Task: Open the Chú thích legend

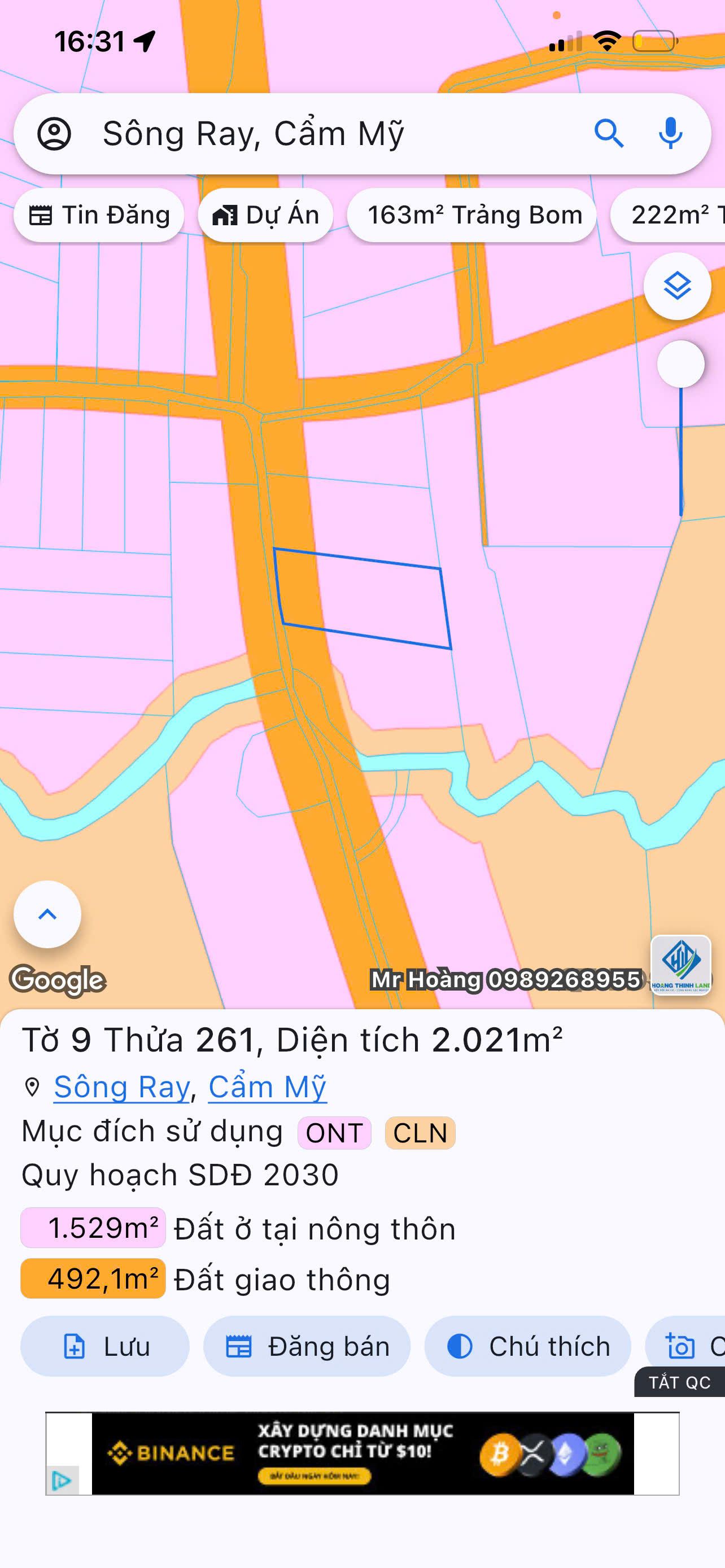Action: (528, 1346)
